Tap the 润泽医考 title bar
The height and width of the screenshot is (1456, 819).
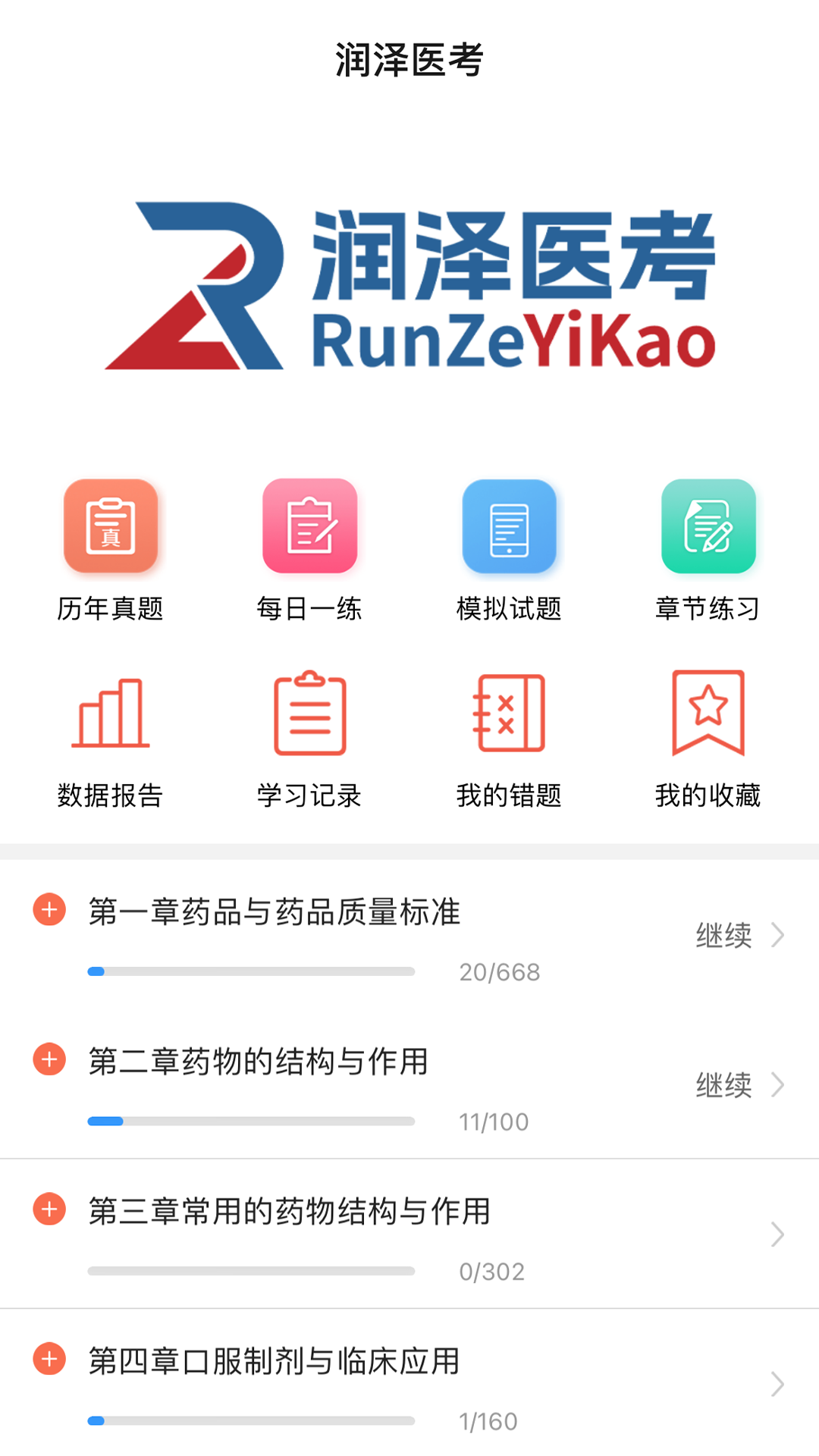409,59
